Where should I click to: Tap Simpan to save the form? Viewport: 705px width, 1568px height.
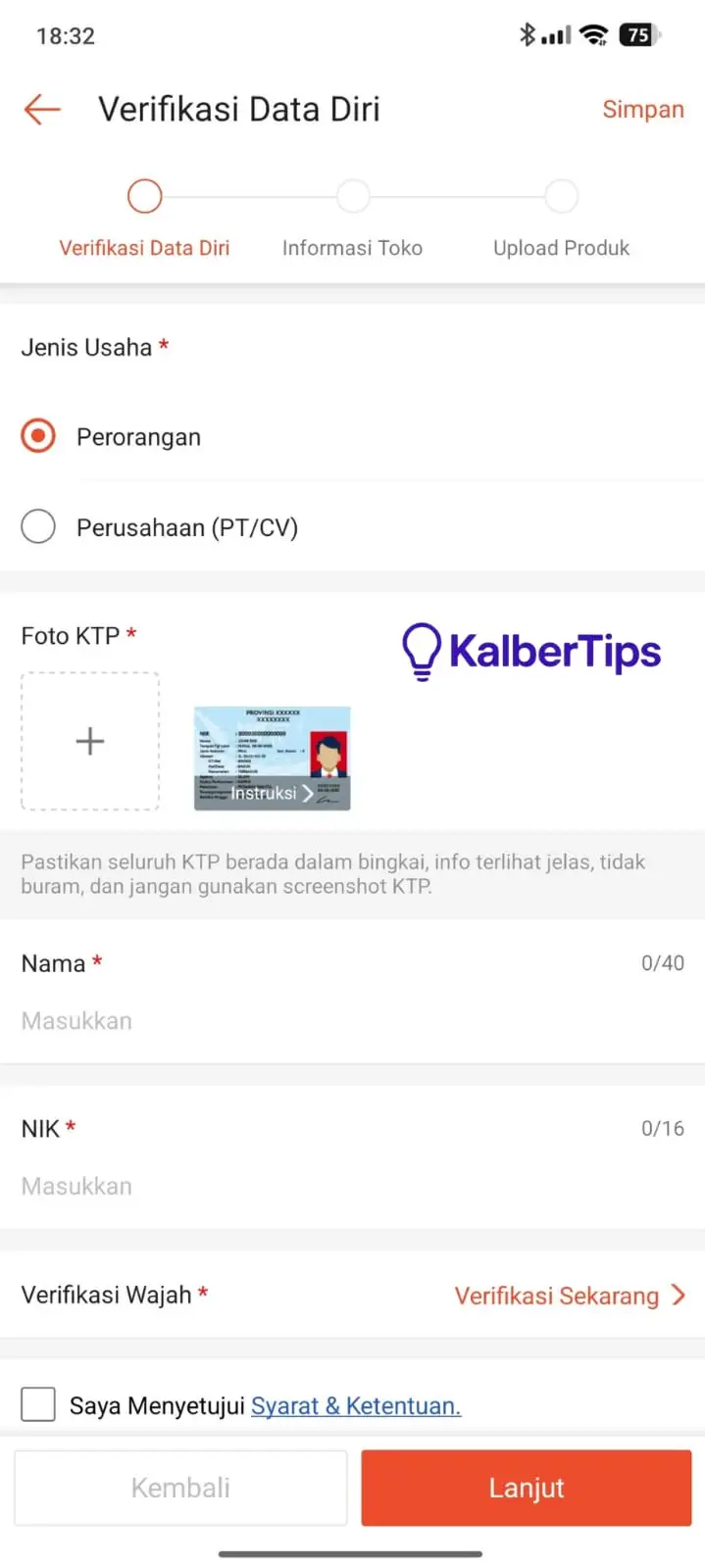point(642,109)
